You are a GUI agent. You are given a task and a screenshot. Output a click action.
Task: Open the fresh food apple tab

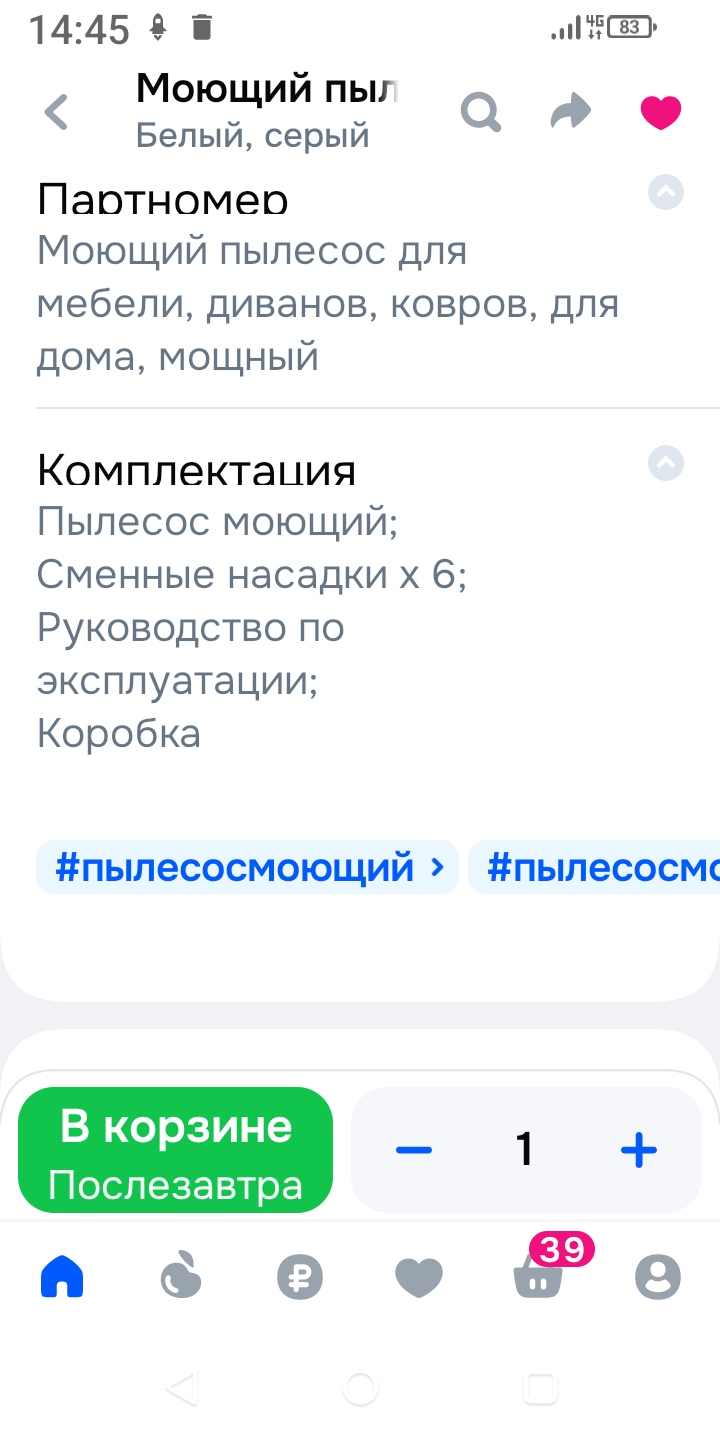[x=181, y=1277]
